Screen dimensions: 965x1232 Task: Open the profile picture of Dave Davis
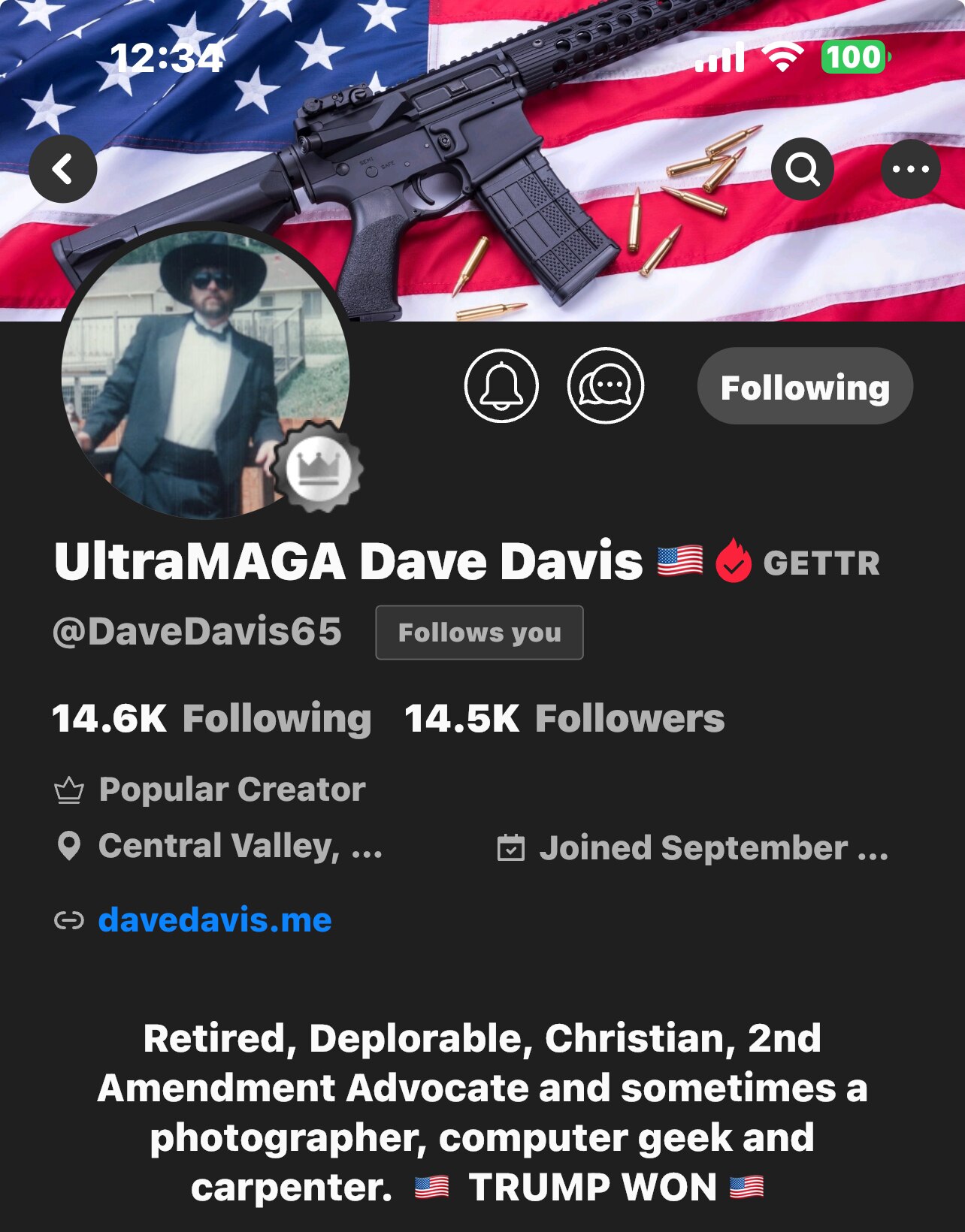coord(203,368)
